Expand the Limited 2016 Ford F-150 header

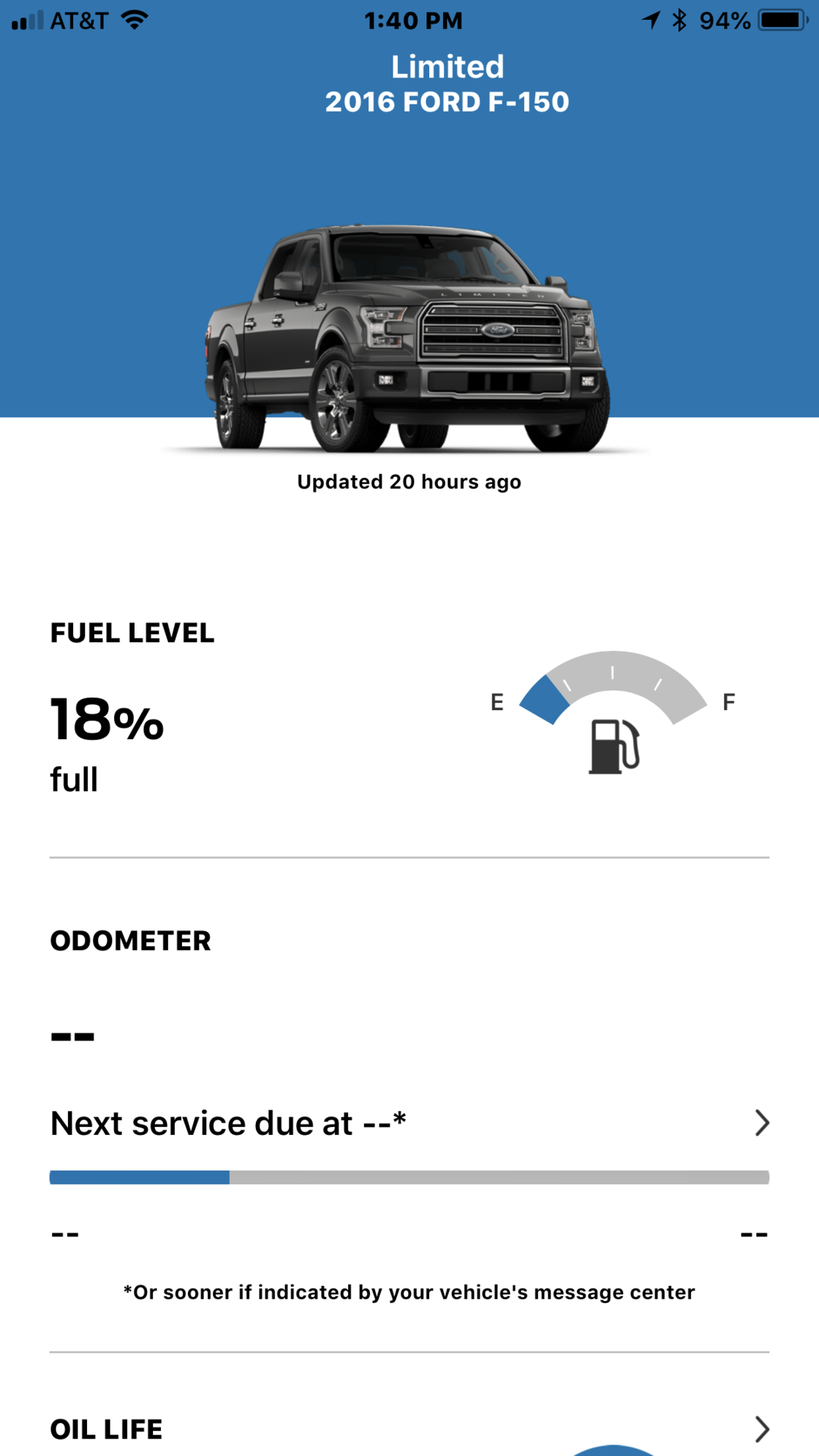click(x=448, y=83)
